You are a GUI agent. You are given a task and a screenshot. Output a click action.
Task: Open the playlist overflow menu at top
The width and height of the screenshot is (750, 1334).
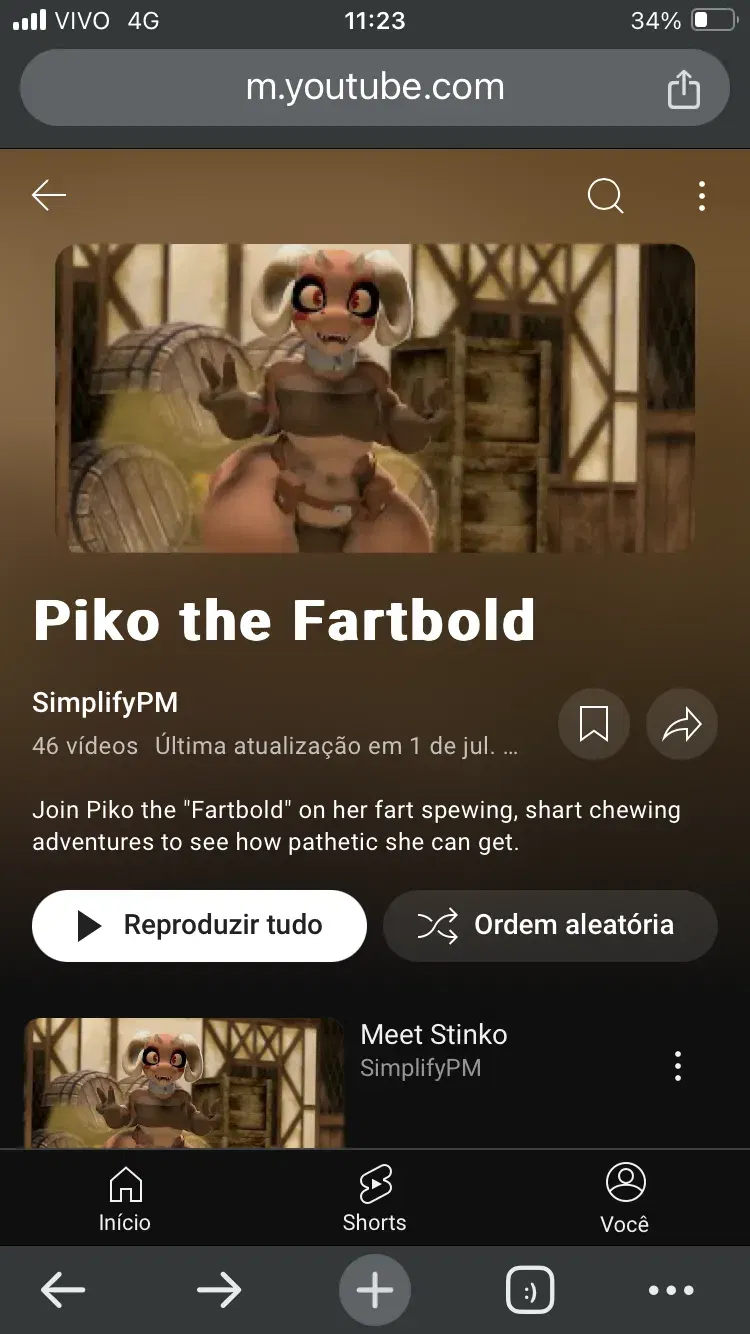(702, 196)
